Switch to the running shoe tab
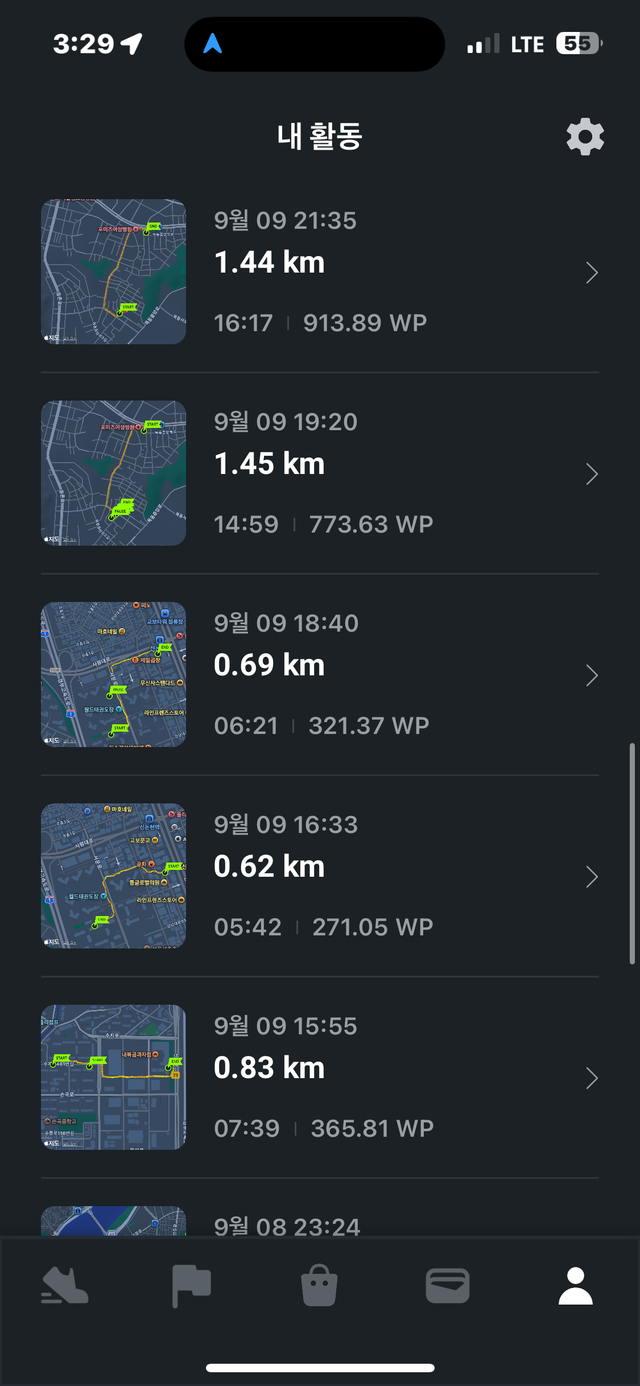 64,1285
